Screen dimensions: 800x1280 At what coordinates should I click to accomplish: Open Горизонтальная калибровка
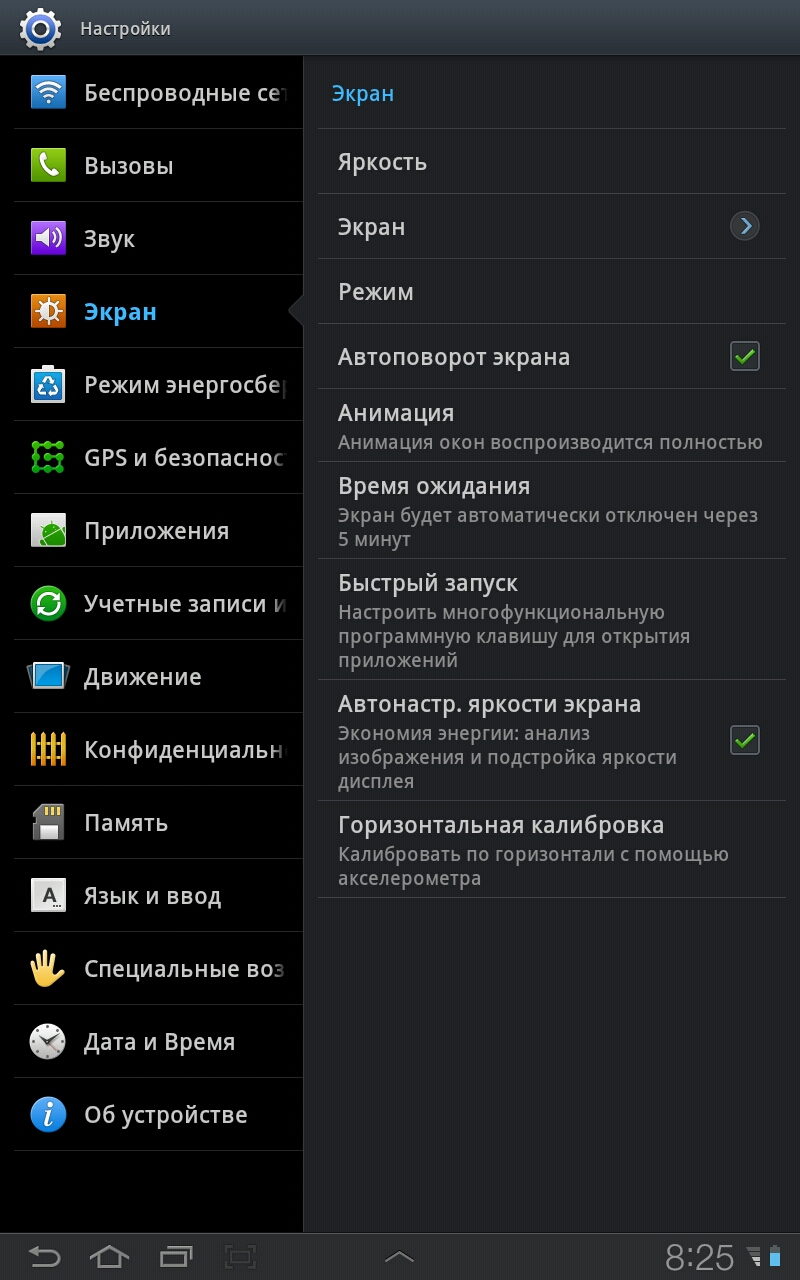click(x=551, y=850)
